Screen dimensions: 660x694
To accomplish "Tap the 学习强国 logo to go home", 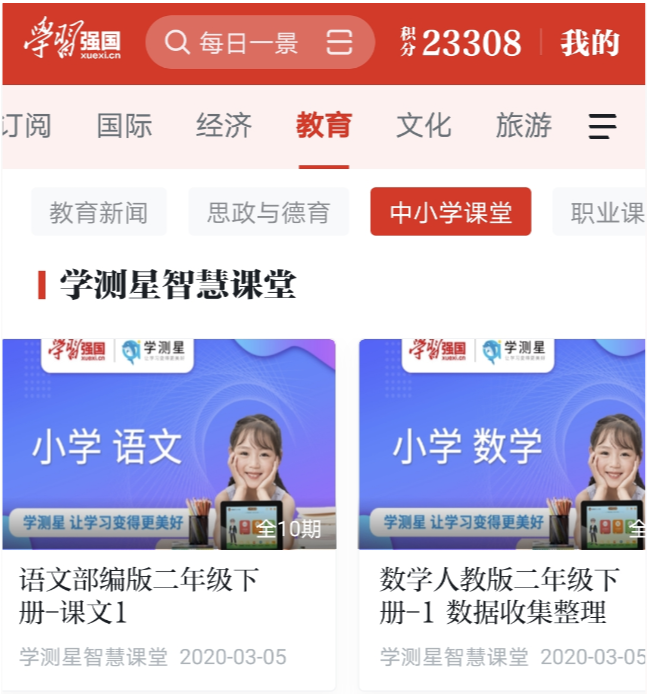I will pos(73,43).
